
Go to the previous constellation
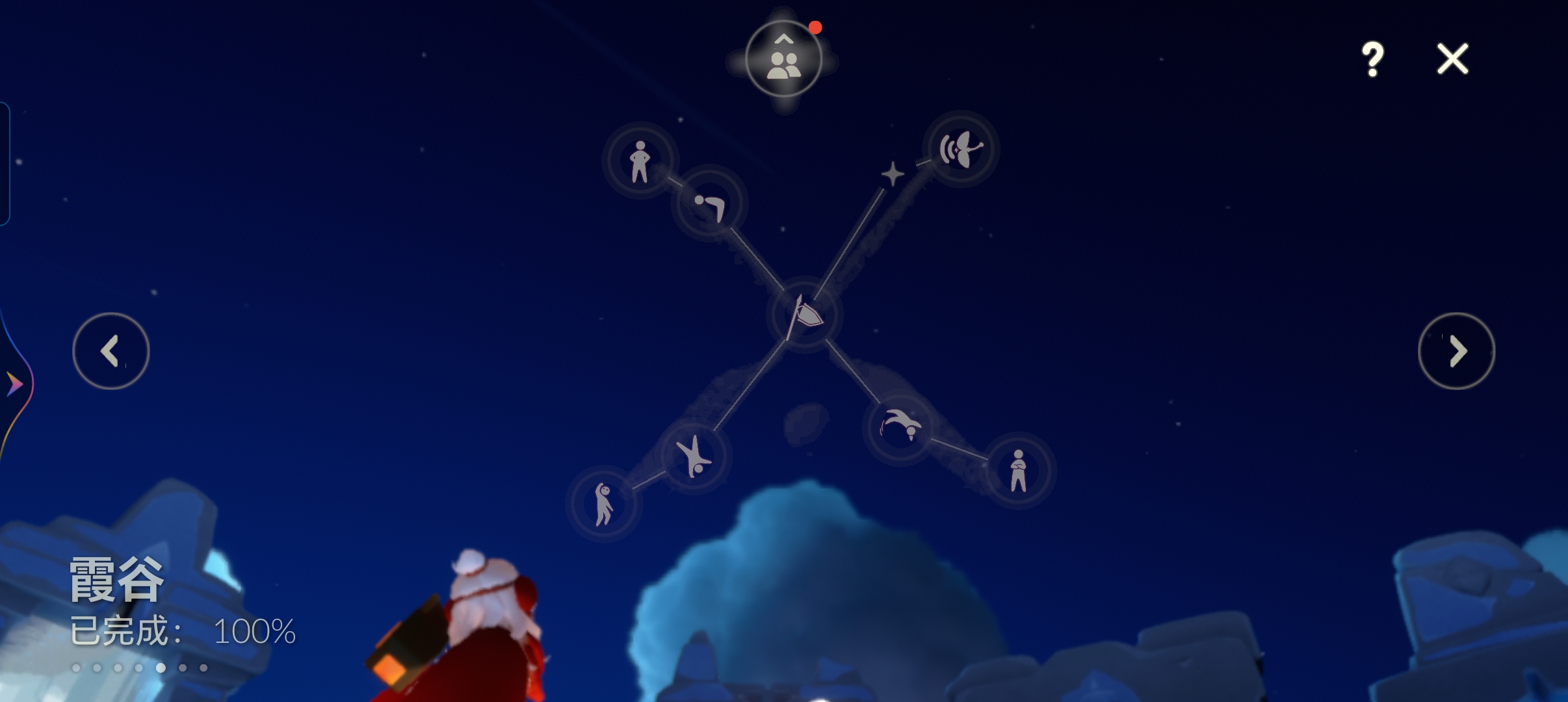[111, 351]
